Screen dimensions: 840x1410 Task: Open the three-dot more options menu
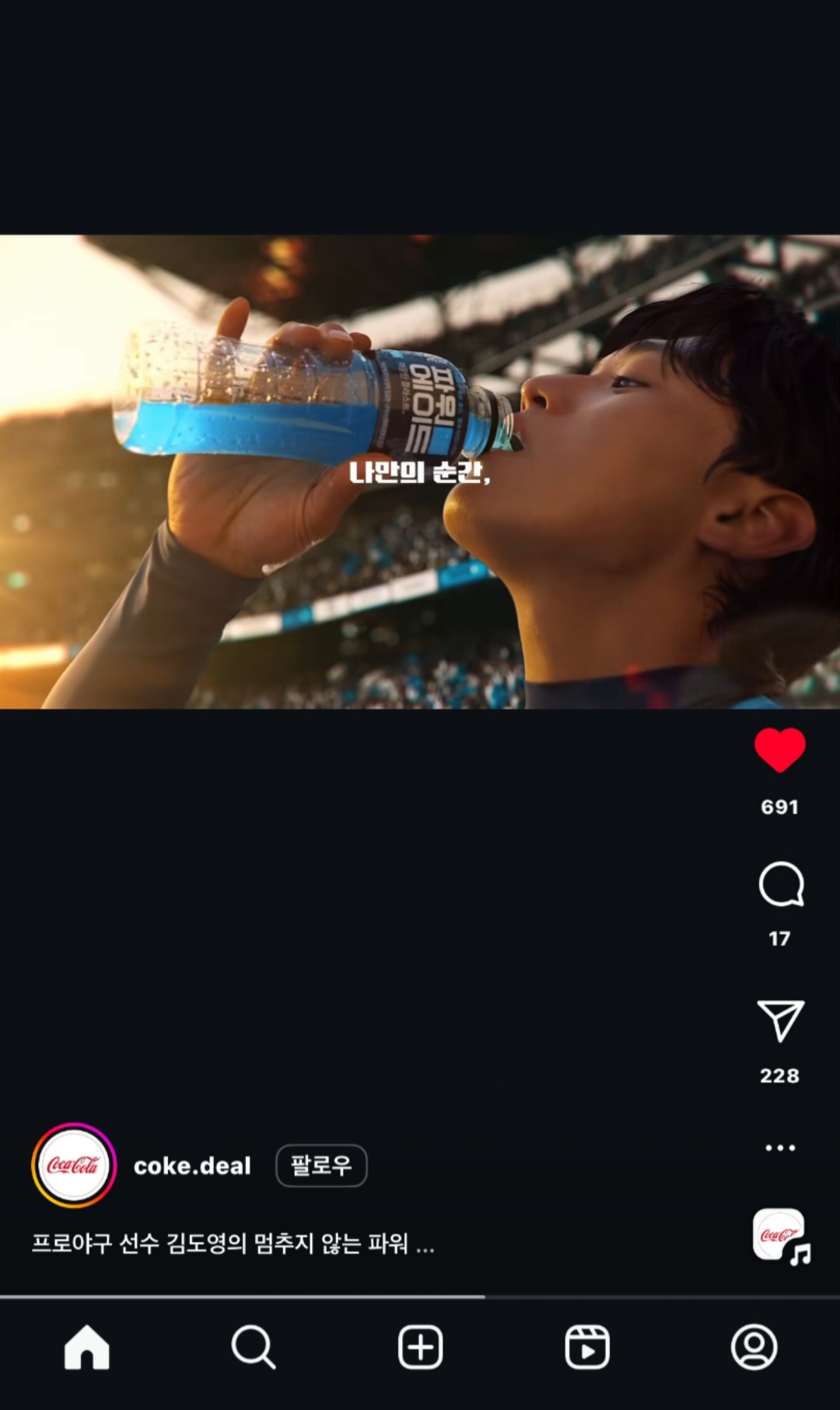pyautogui.click(x=780, y=1147)
